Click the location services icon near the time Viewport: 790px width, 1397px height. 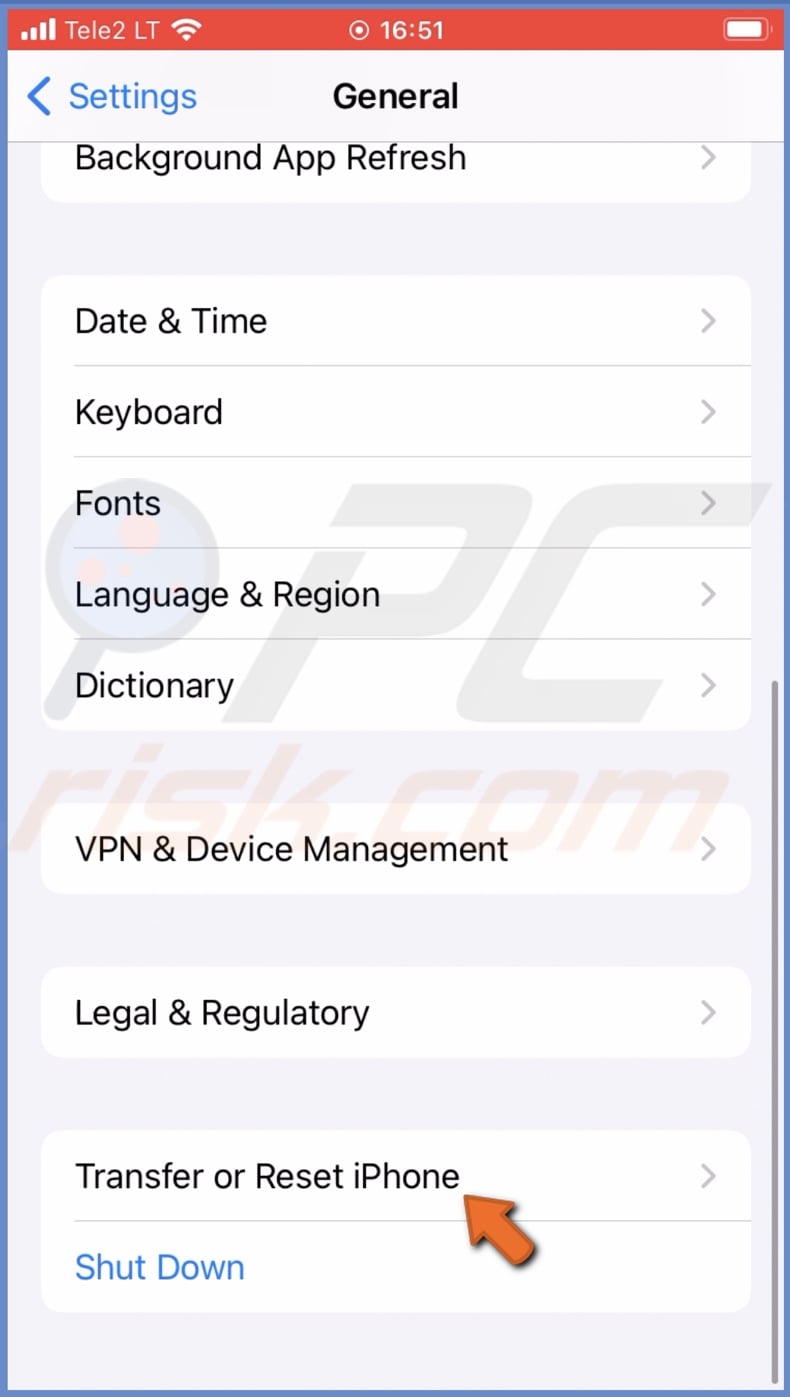(358, 29)
